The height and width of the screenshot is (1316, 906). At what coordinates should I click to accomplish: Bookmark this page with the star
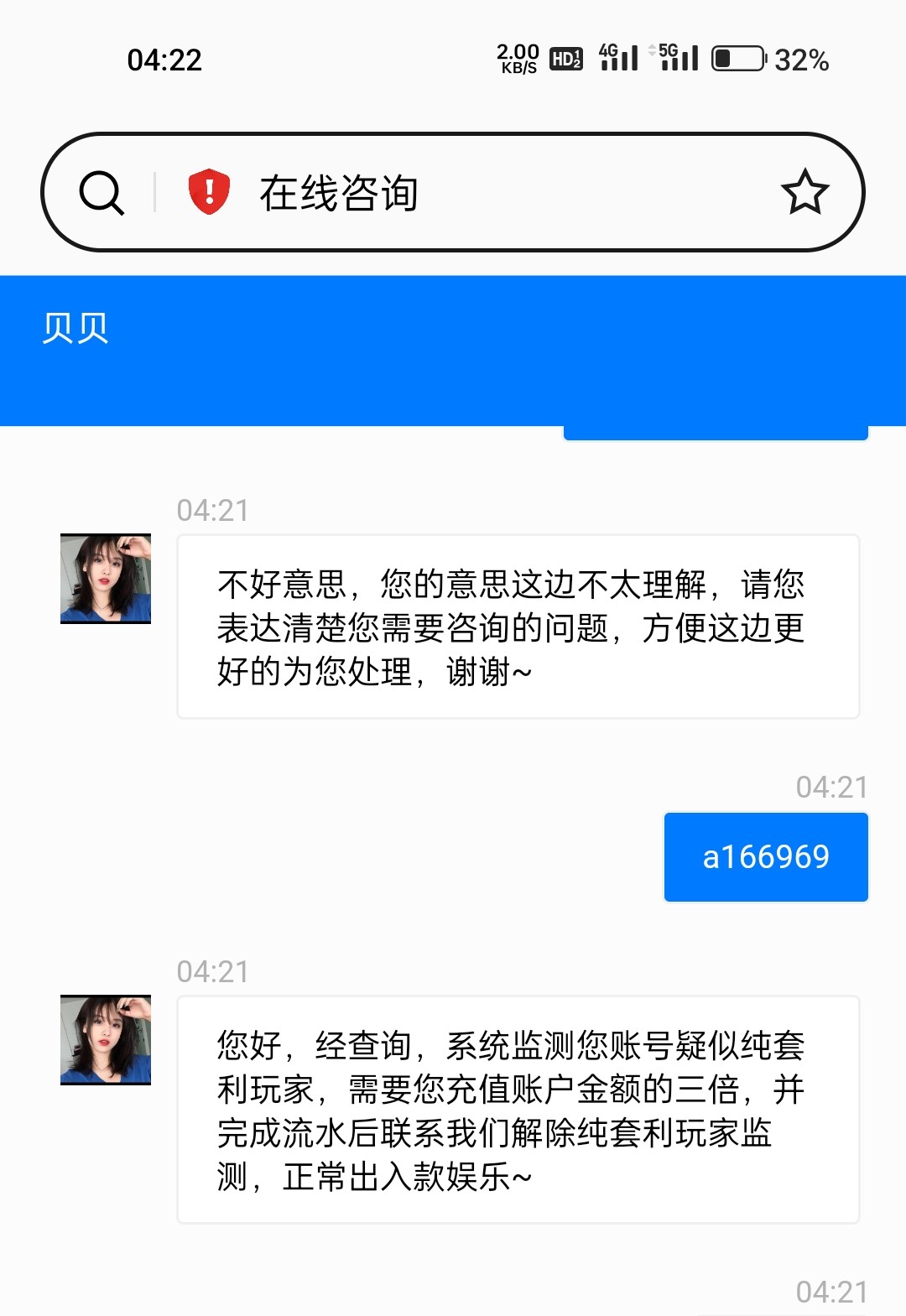[804, 192]
